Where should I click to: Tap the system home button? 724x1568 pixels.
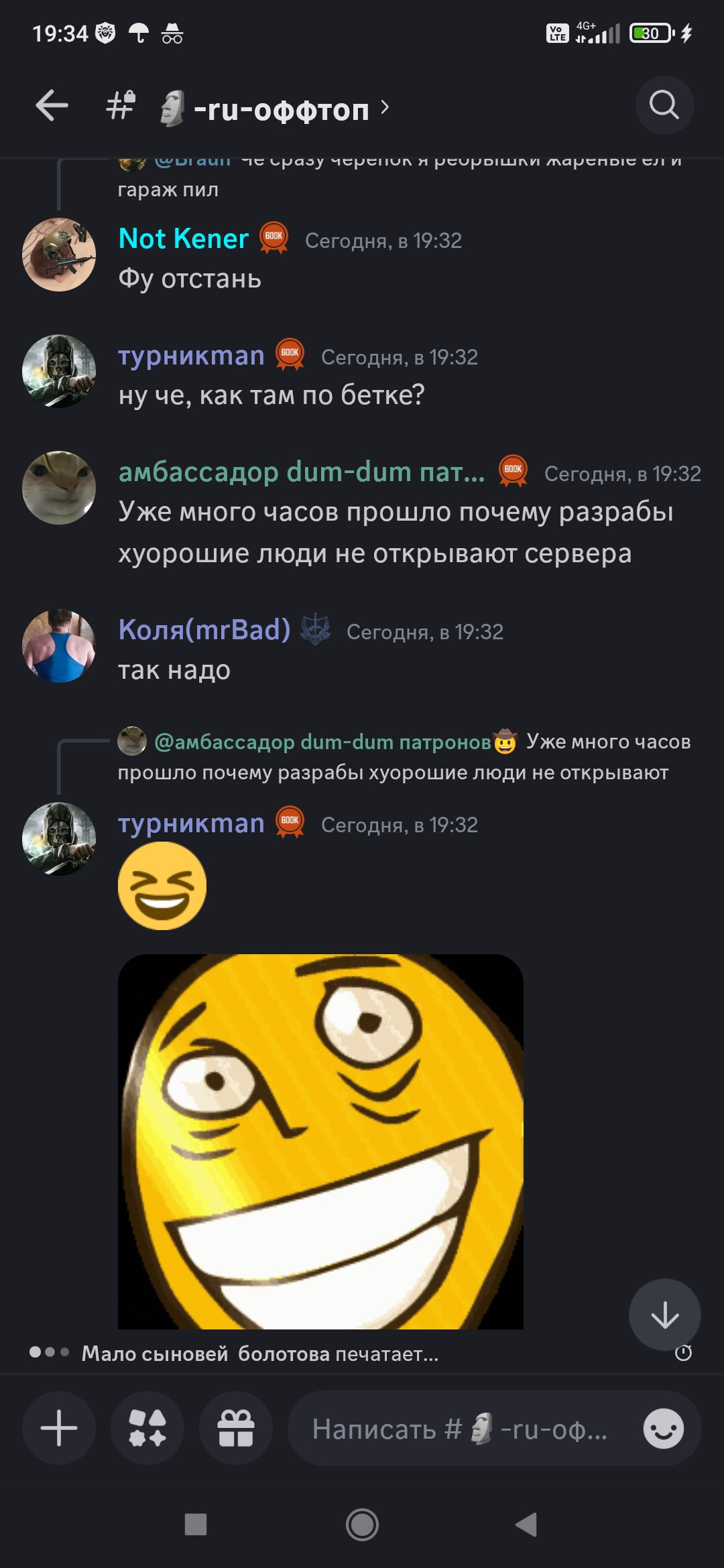362,1525
